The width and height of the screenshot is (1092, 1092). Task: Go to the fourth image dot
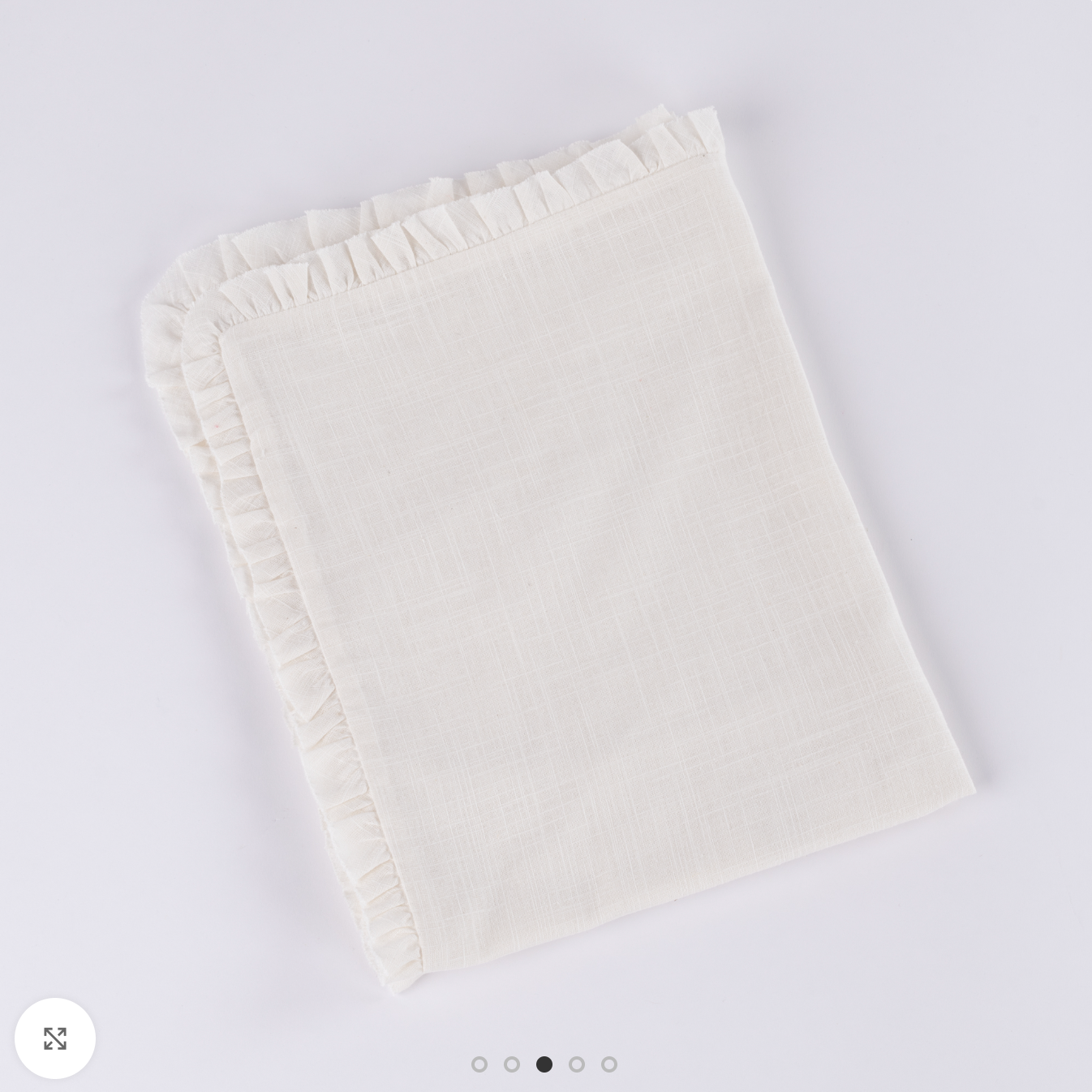577,1064
